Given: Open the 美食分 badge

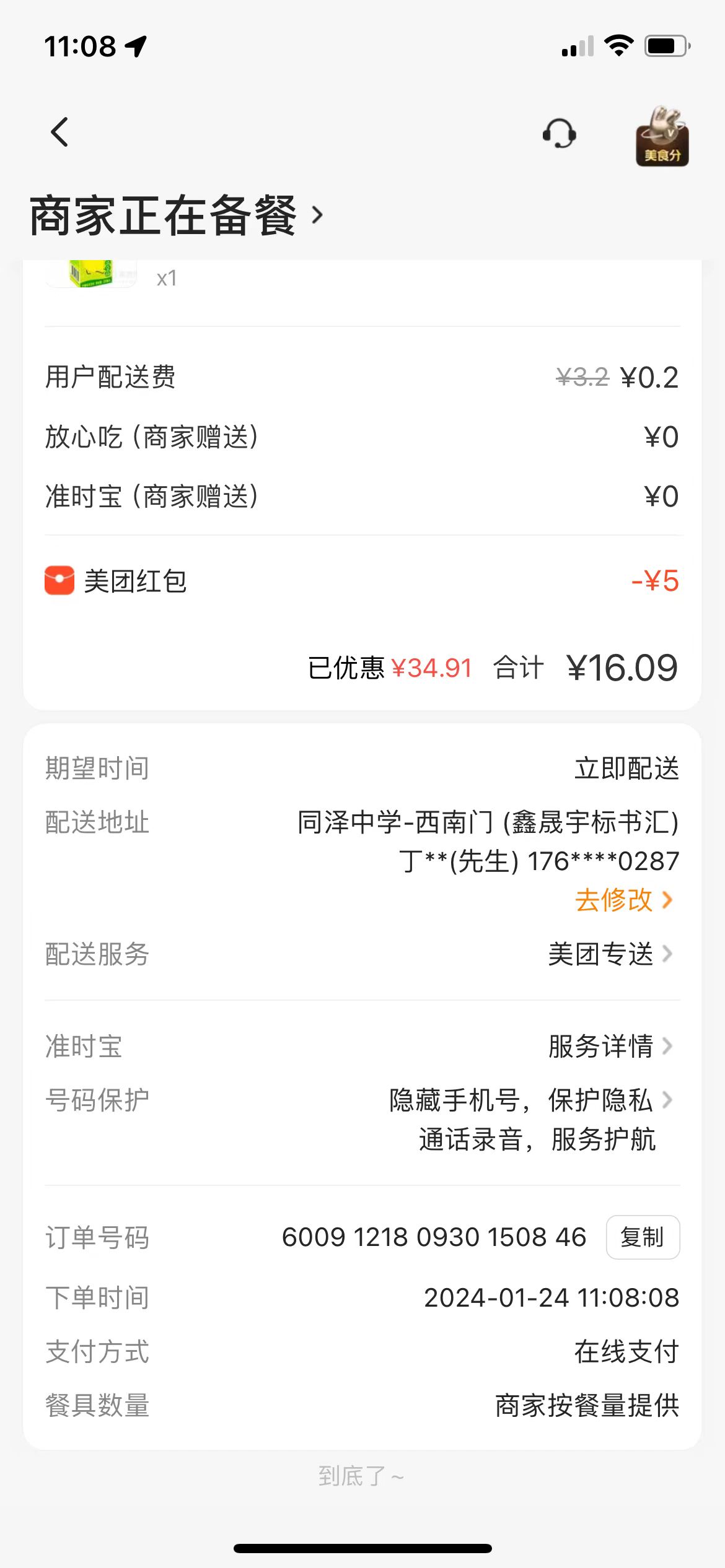Looking at the screenshot, I should [662, 136].
